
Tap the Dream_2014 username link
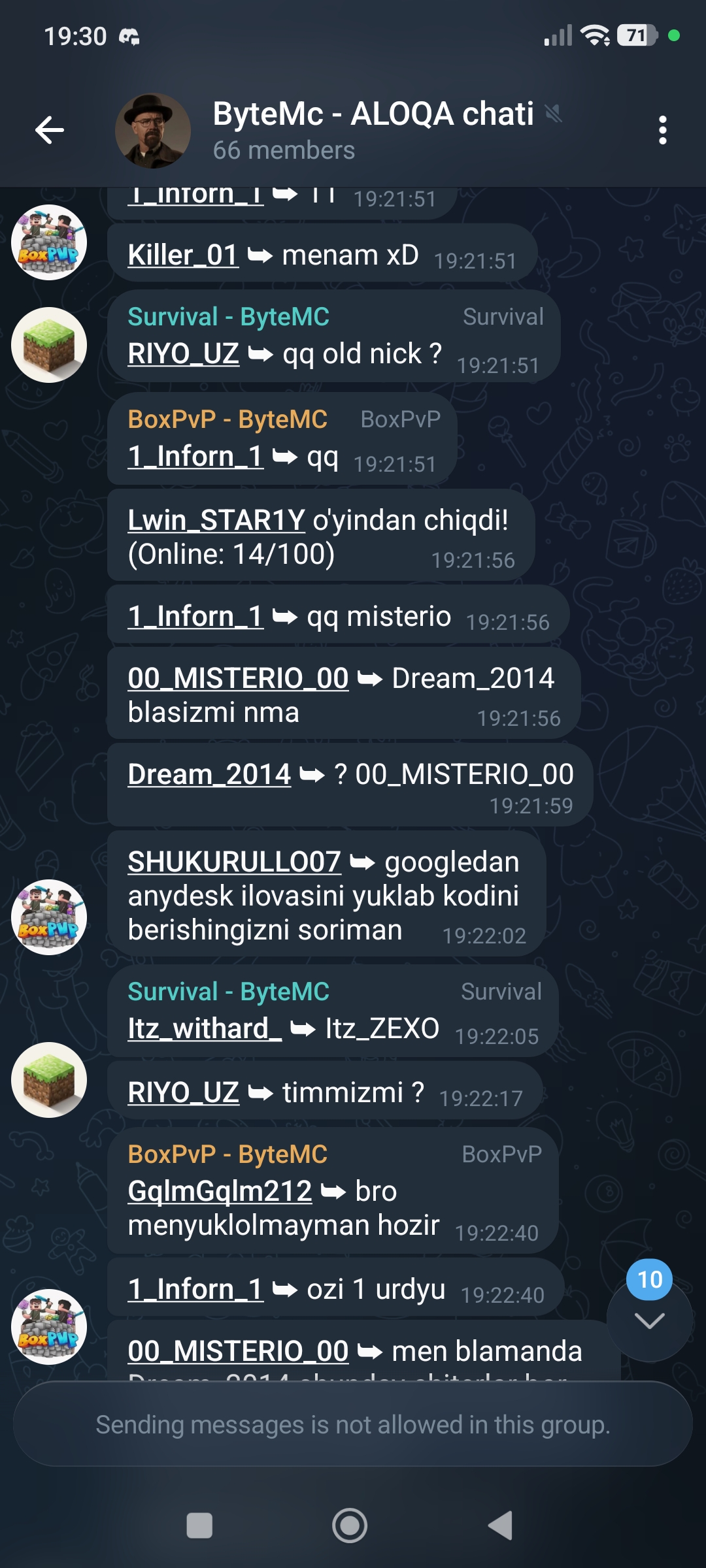(209, 774)
